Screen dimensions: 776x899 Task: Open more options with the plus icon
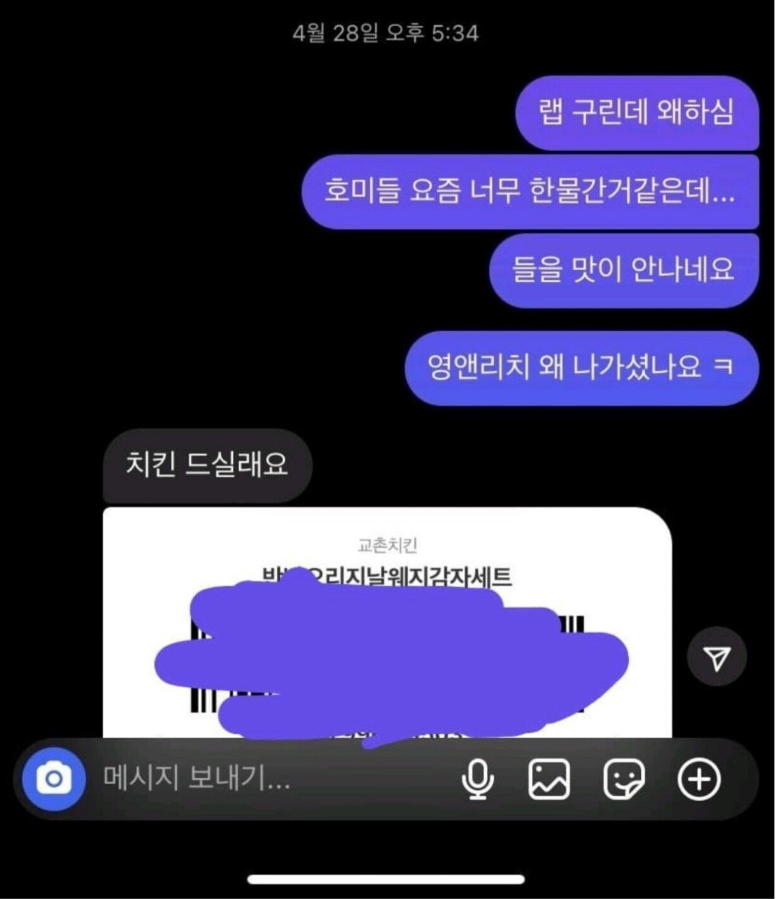699,779
